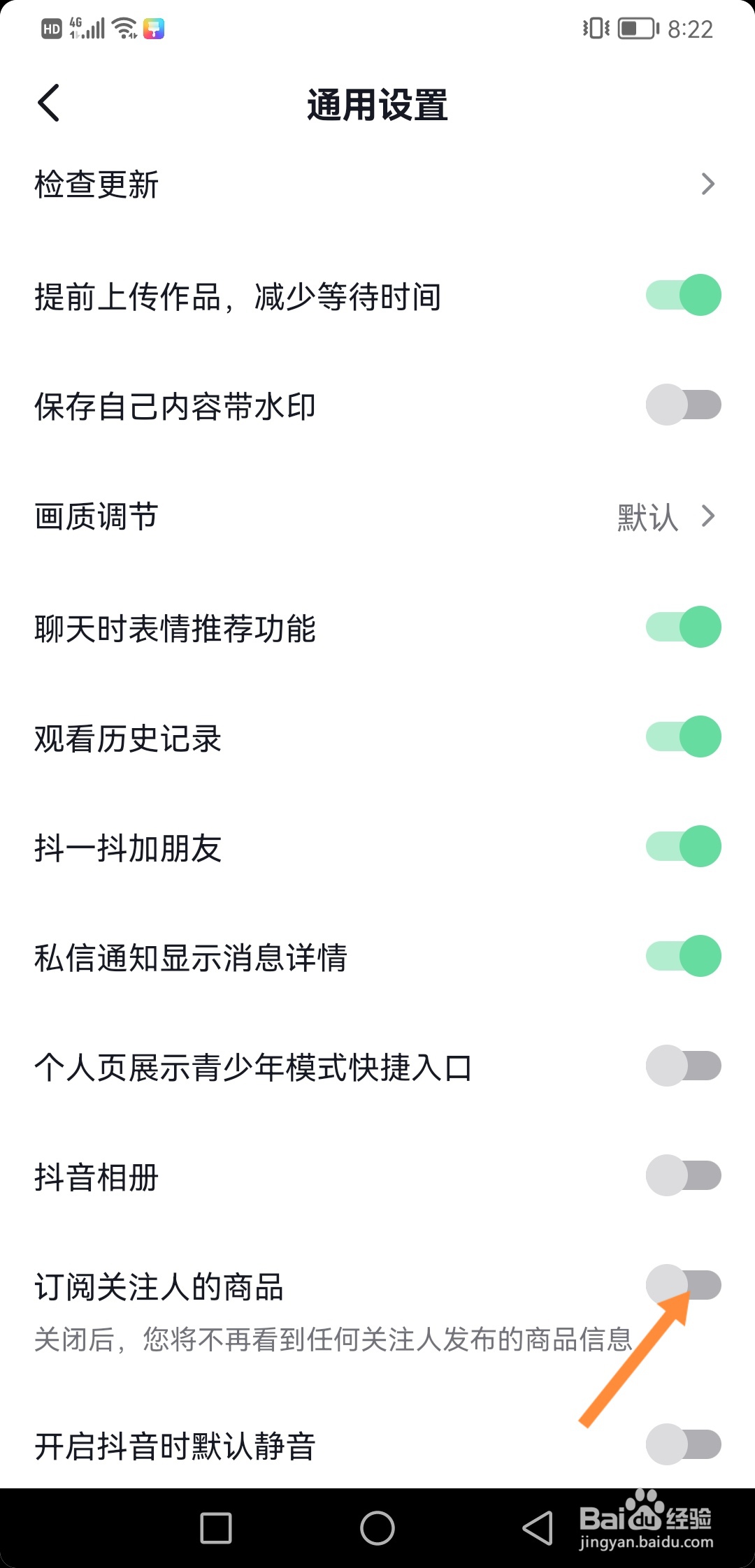Turn off 聊天时表情推荐功能
Image resolution: width=755 pixels, height=1568 pixels.
683,627
